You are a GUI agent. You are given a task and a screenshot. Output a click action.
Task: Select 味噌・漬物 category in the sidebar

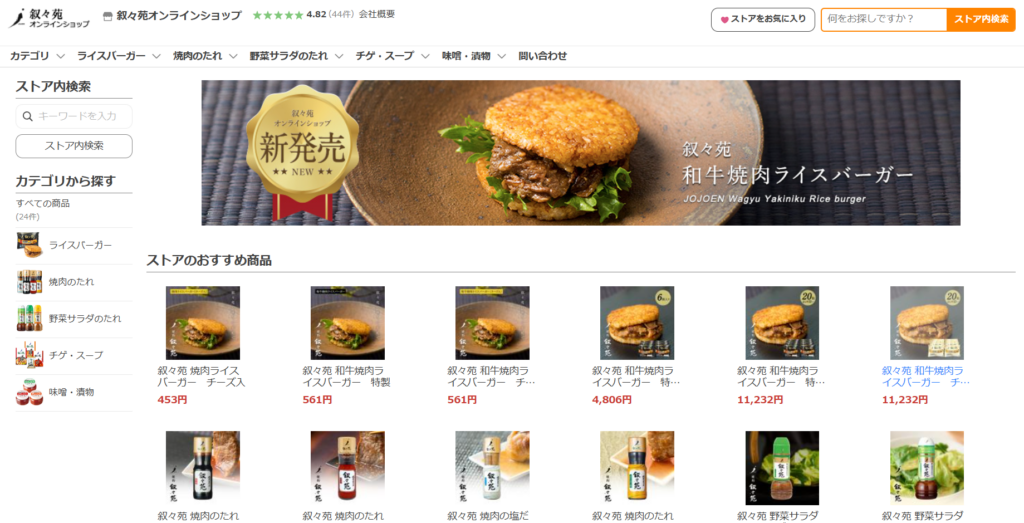[71, 392]
